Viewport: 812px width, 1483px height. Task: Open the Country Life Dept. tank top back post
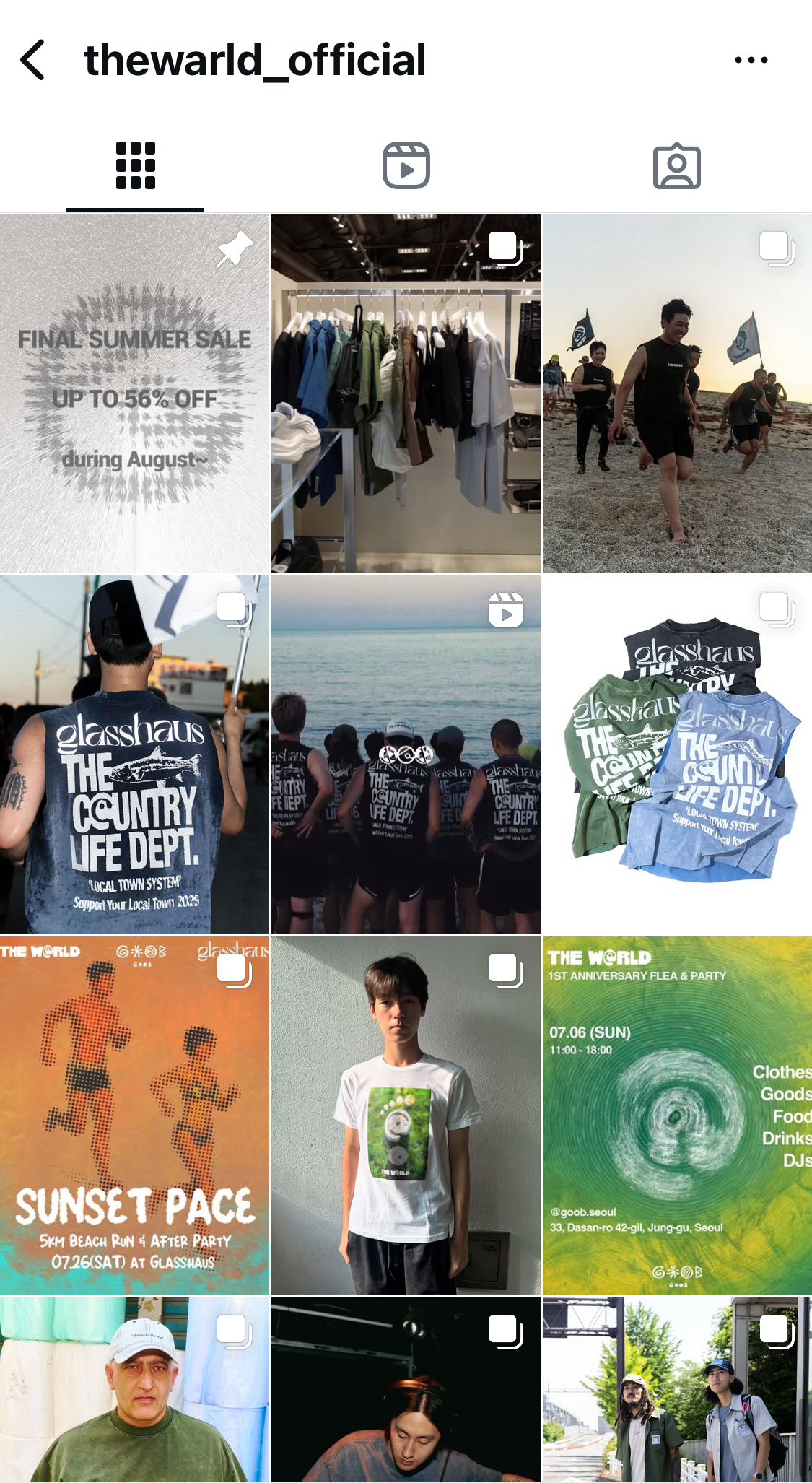(x=134, y=754)
